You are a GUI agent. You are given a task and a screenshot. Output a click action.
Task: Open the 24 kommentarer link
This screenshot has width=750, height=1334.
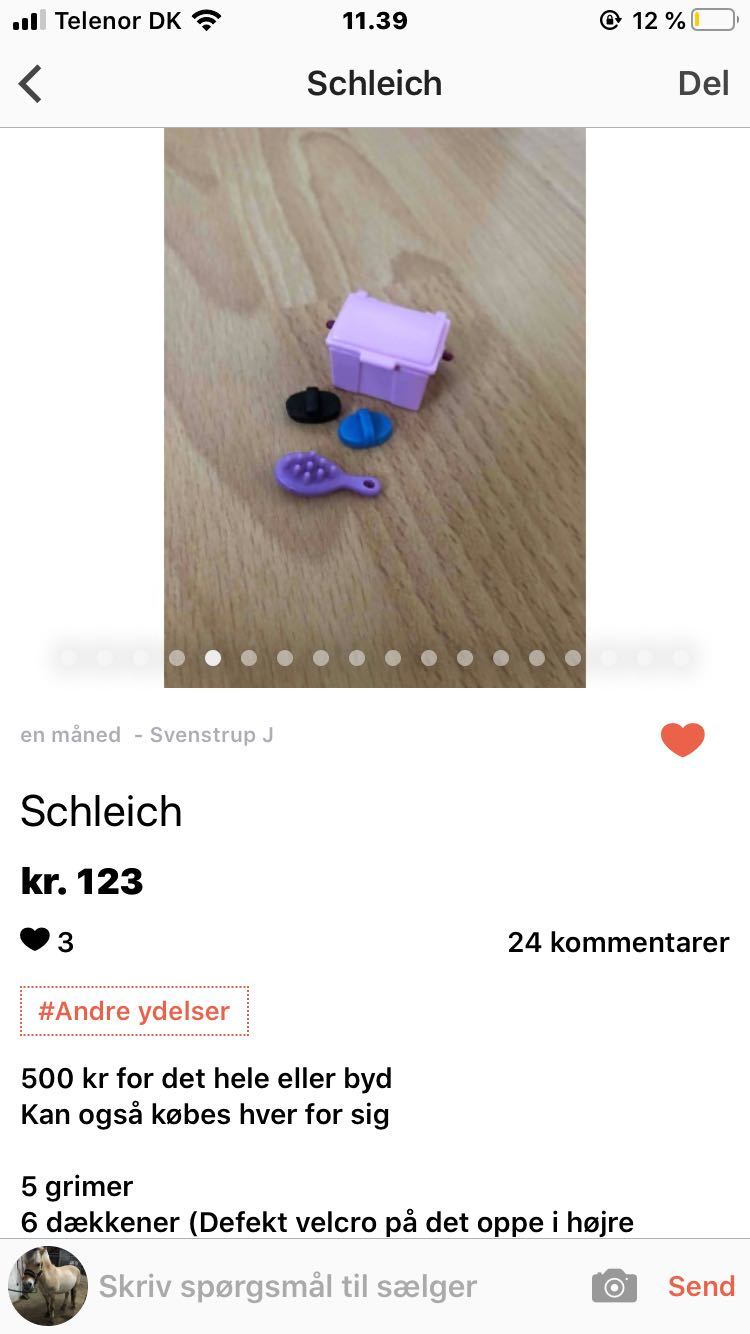pyautogui.click(x=618, y=942)
